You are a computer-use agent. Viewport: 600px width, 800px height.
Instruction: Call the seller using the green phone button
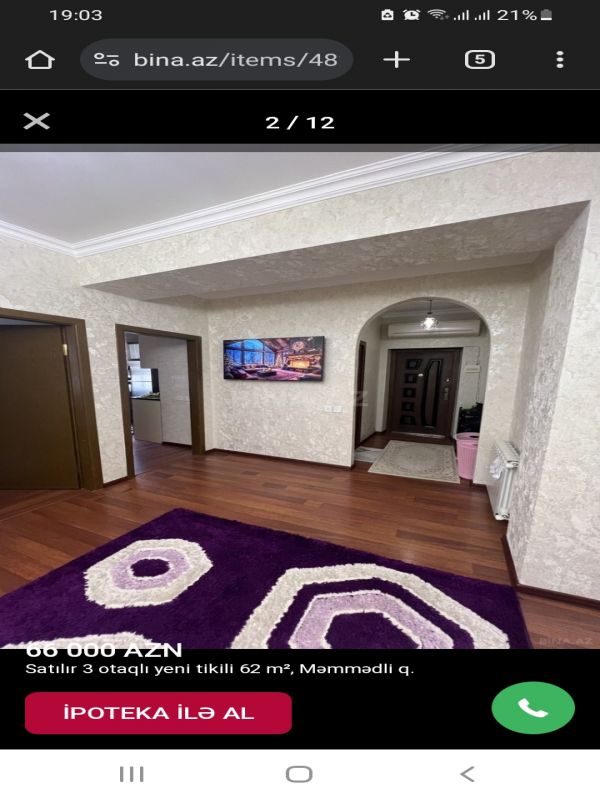tap(533, 708)
